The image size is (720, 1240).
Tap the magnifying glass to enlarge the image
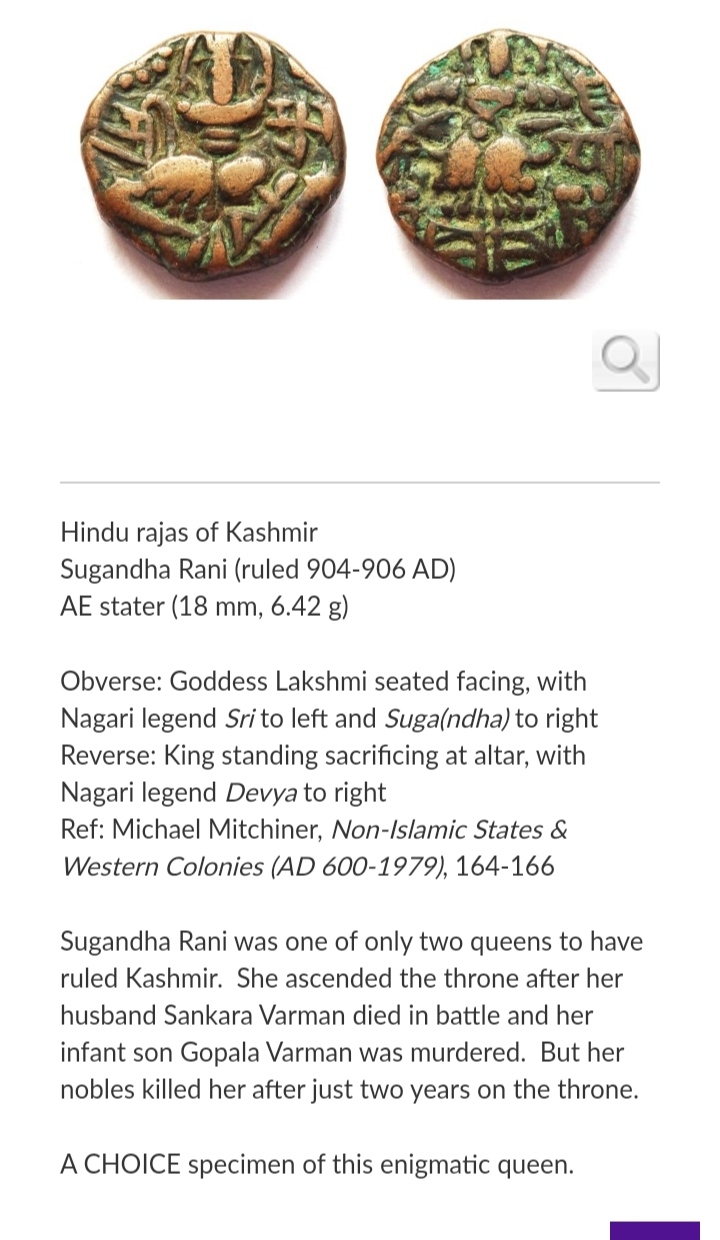pyautogui.click(x=626, y=360)
